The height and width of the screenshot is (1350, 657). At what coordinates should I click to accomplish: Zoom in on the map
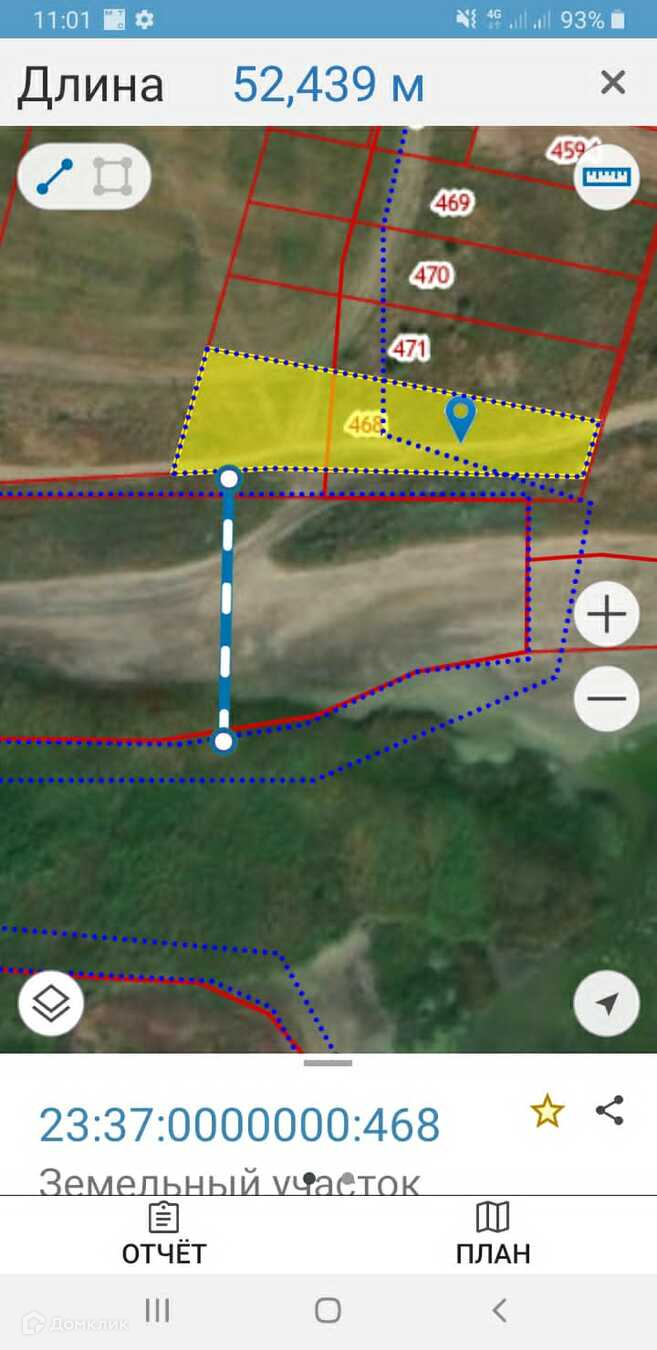click(607, 614)
